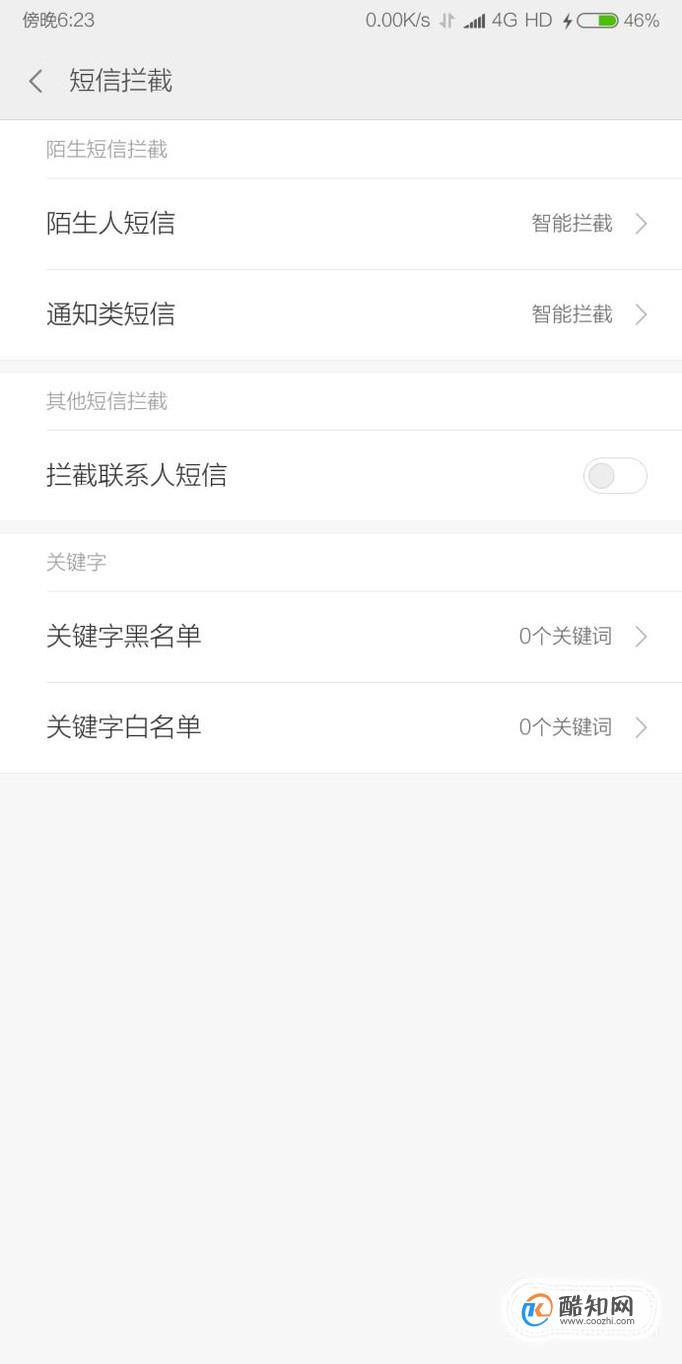682x1364 pixels.
Task: Enable 拦截联系人短信 switch
Action: tap(615, 476)
